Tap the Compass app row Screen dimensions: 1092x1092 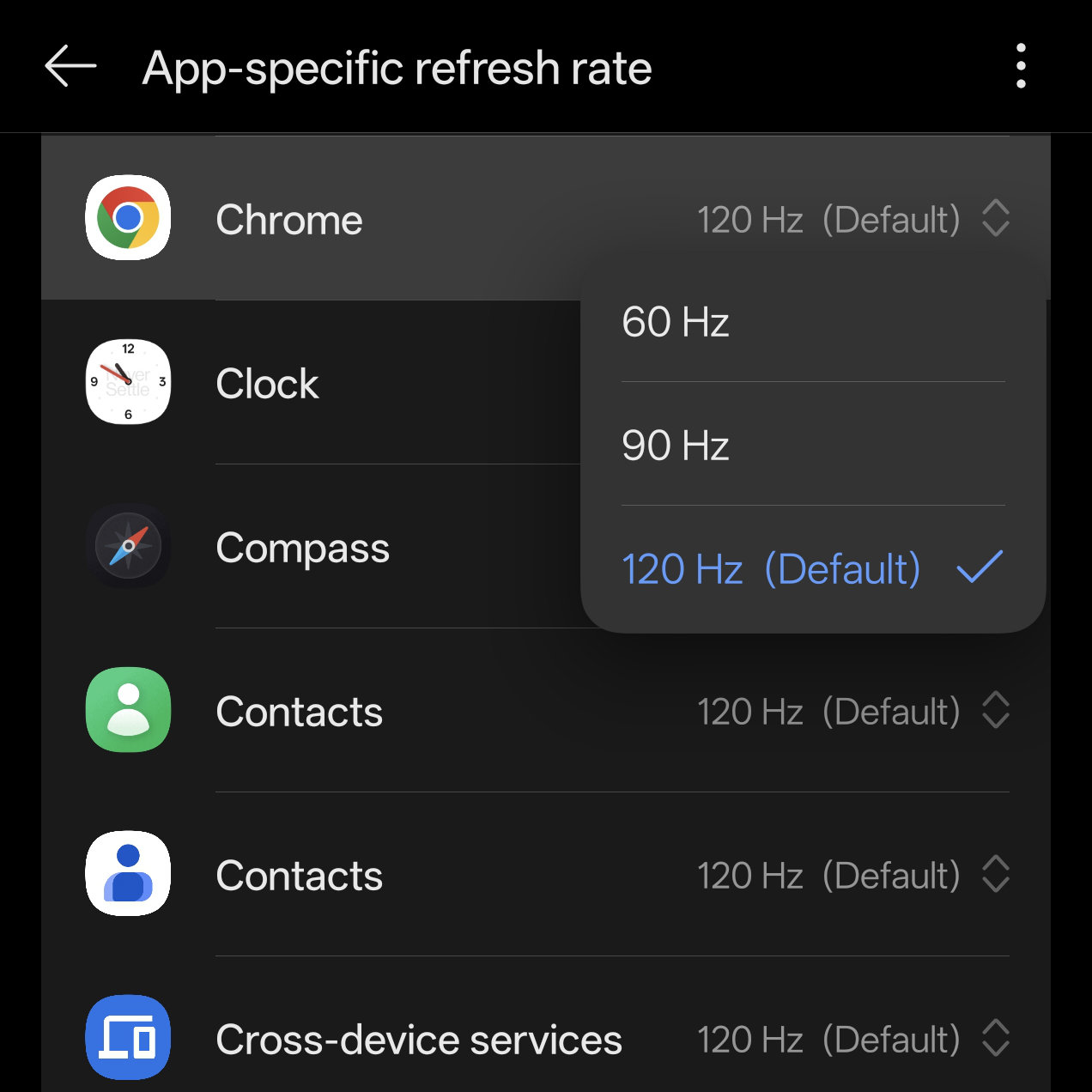click(x=326, y=548)
